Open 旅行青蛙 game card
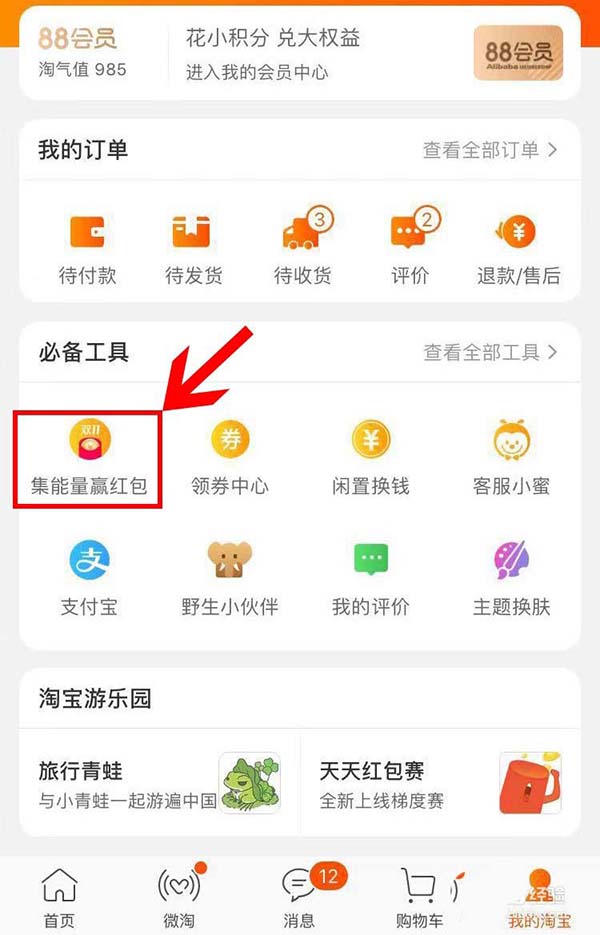600x935 pixels. (x=160, y=783)
